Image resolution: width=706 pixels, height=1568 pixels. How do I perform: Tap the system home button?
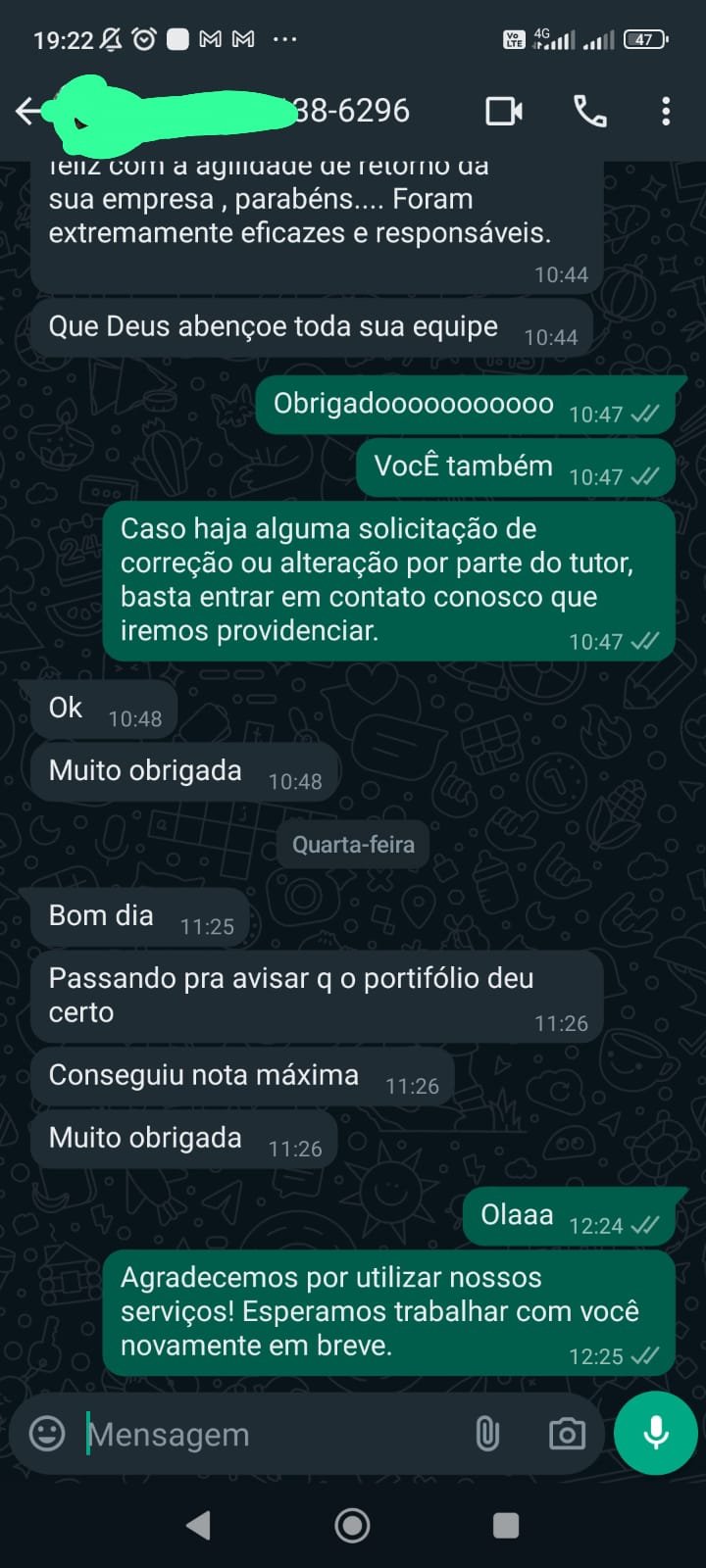pyautogui.click(x=352, y=1525)
